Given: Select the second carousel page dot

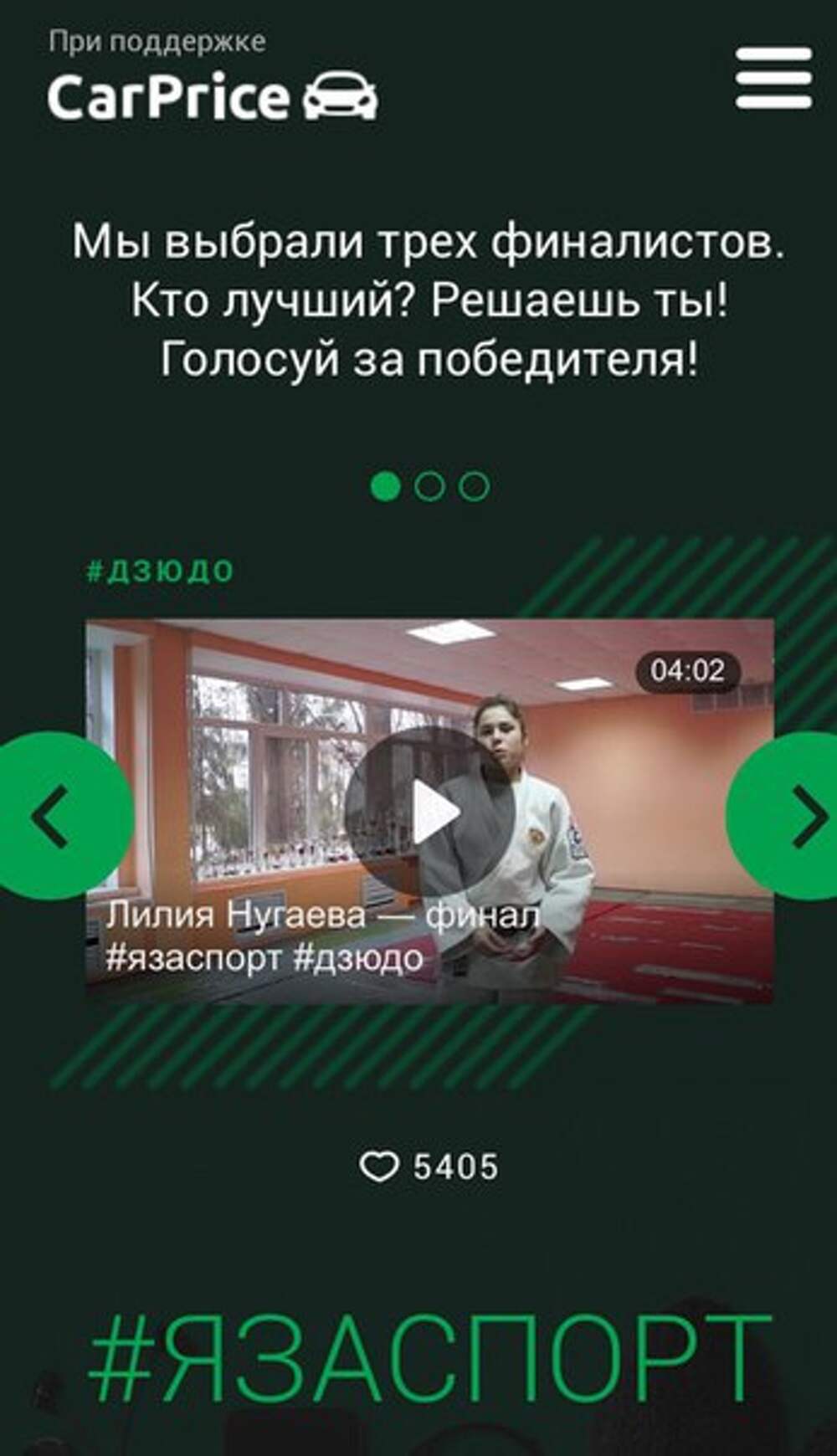Looking at the screenshot, I should [429, 486].
